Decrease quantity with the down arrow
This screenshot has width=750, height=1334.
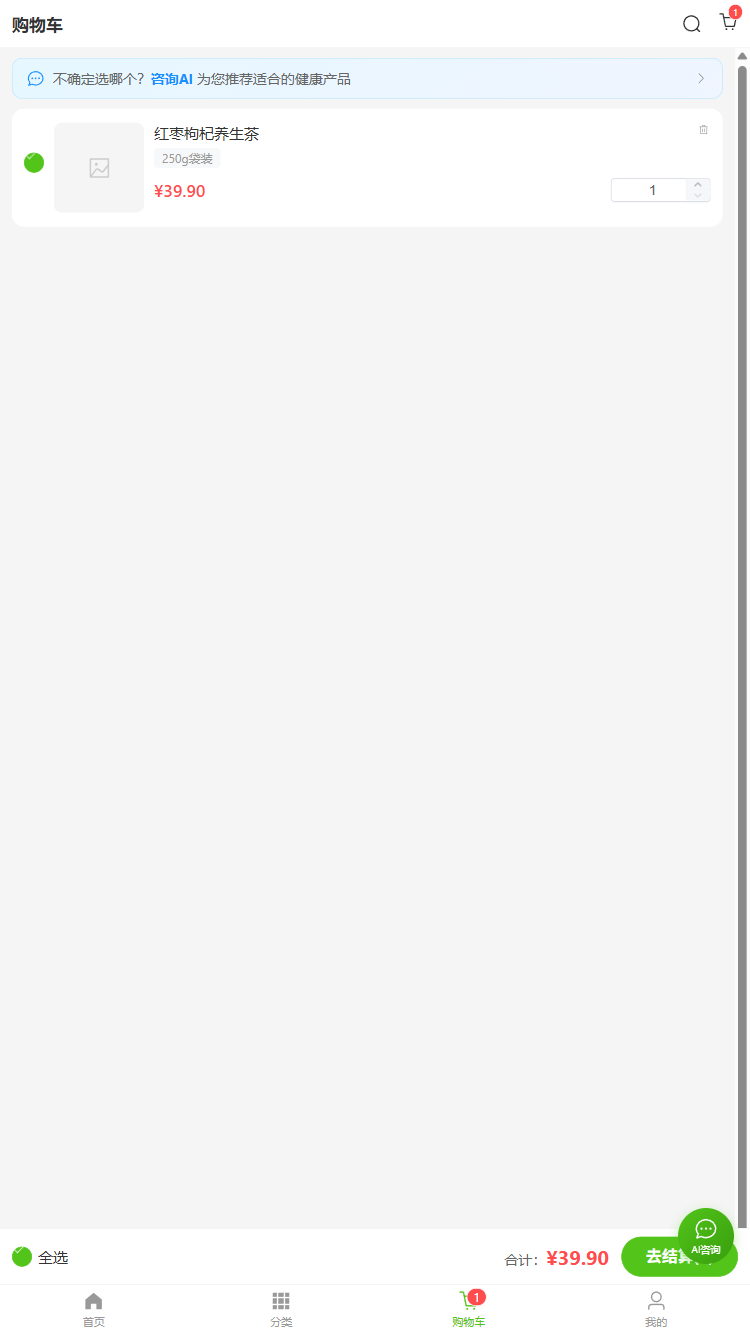click(x=698, y=196)
